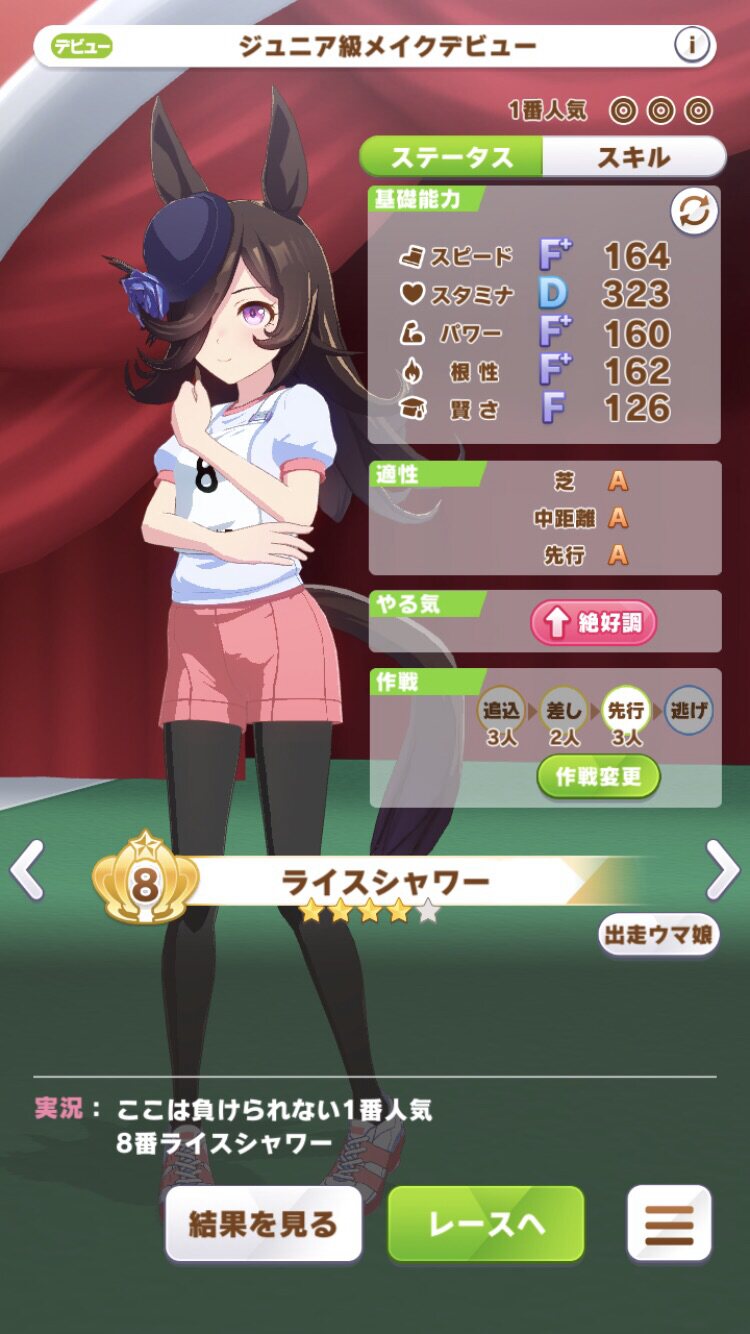Switch to the スキル tab

coord(634,157)
